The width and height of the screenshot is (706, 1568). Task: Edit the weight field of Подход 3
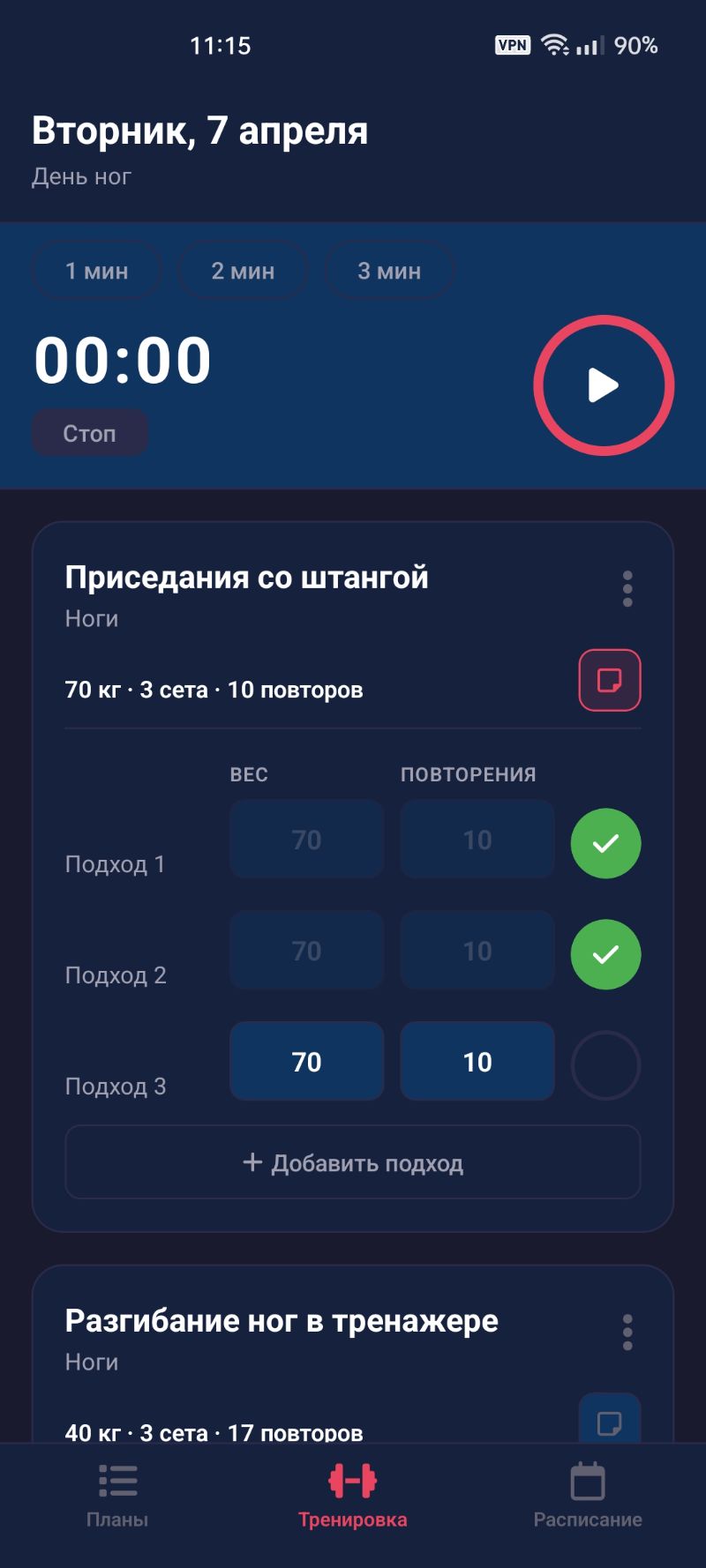pos(306,1062)
